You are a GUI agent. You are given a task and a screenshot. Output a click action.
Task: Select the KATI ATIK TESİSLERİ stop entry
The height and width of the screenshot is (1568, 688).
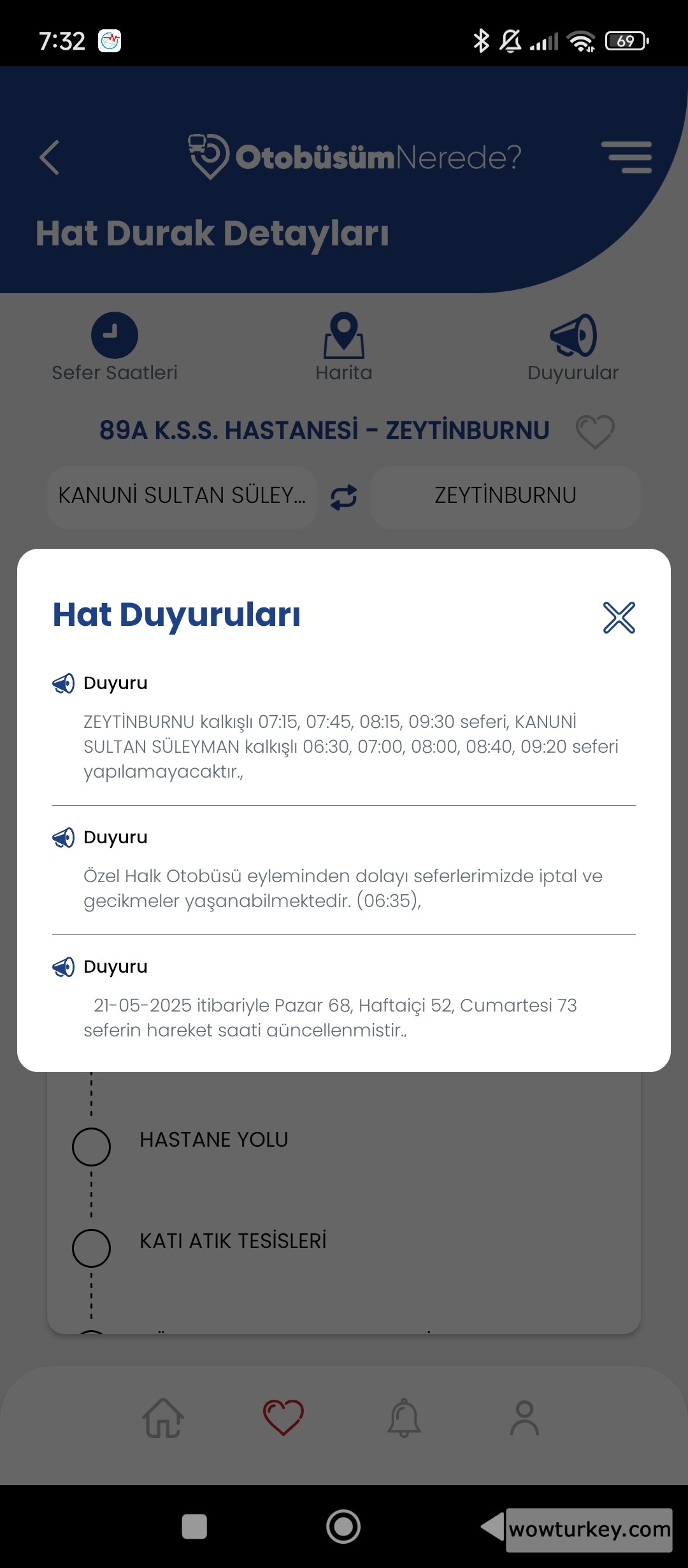[x=233, y=1240]
